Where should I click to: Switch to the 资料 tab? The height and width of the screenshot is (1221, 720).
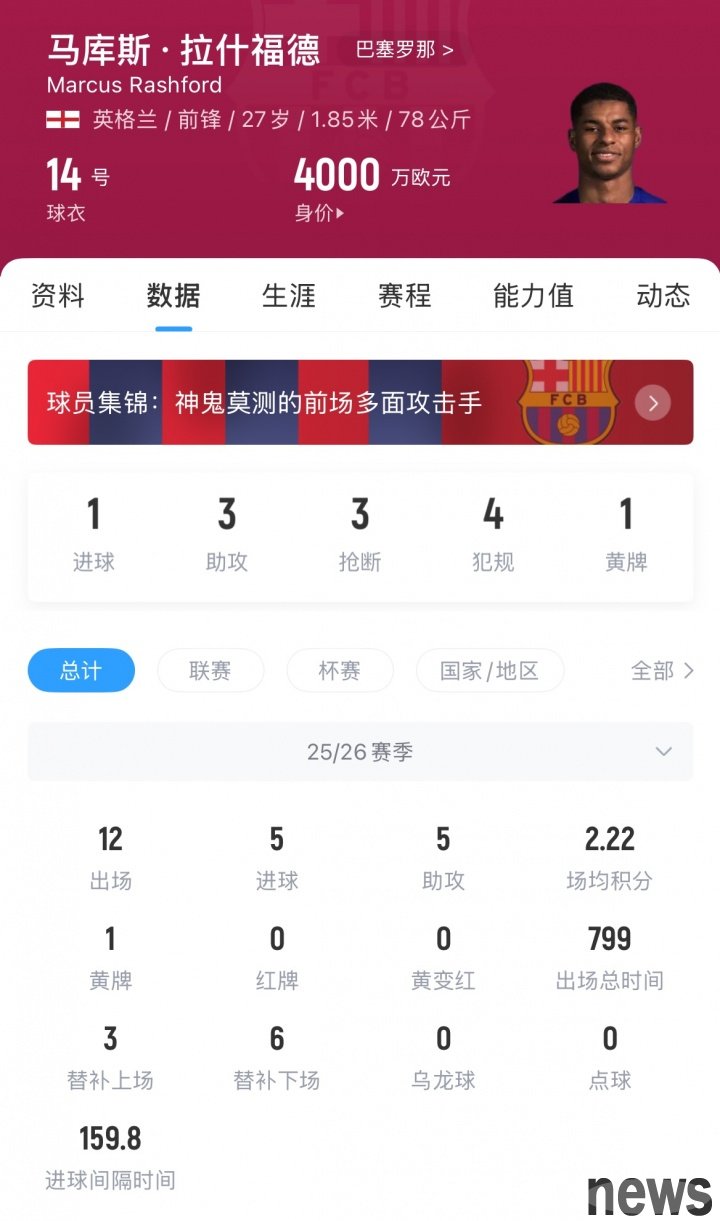(x=58, y=296)
